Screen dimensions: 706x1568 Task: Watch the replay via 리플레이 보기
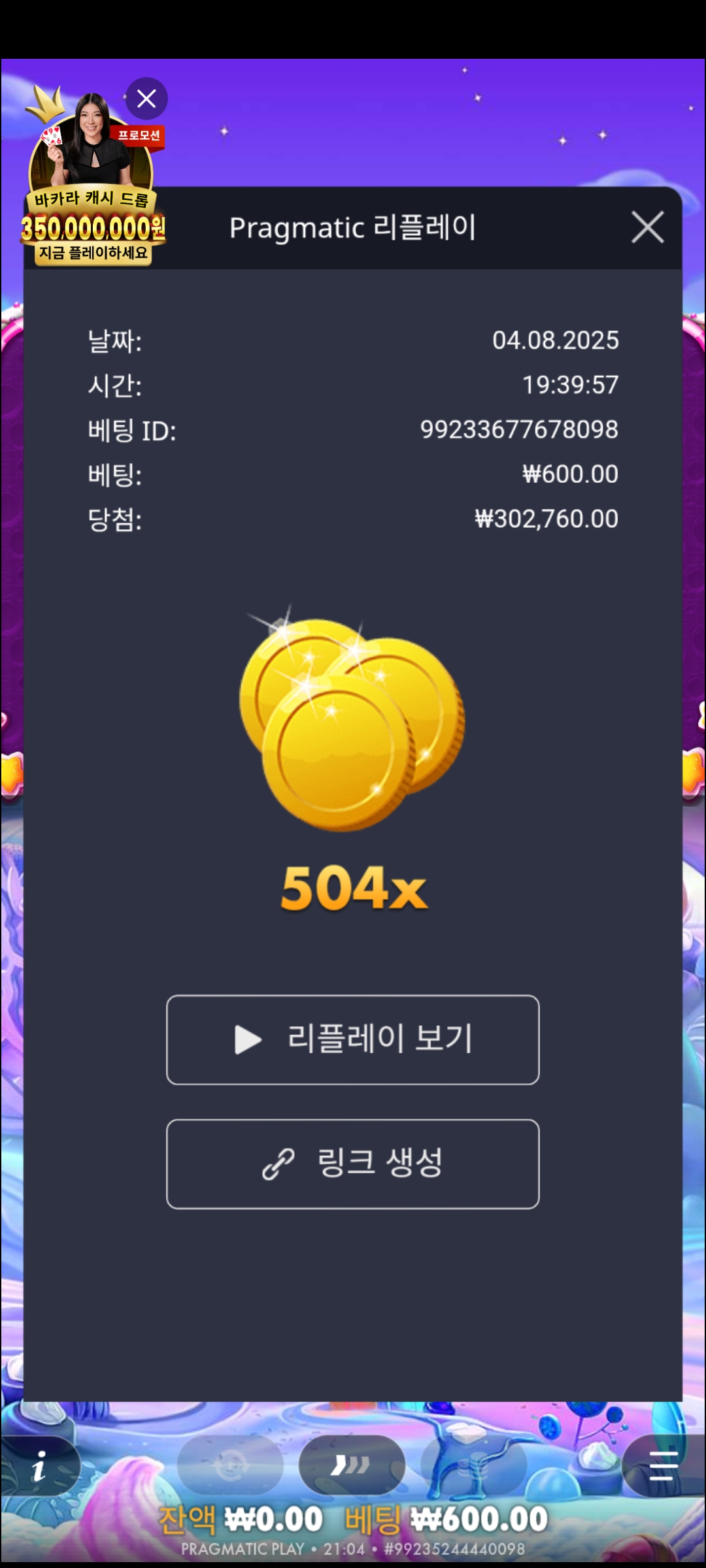(353, 1039)
